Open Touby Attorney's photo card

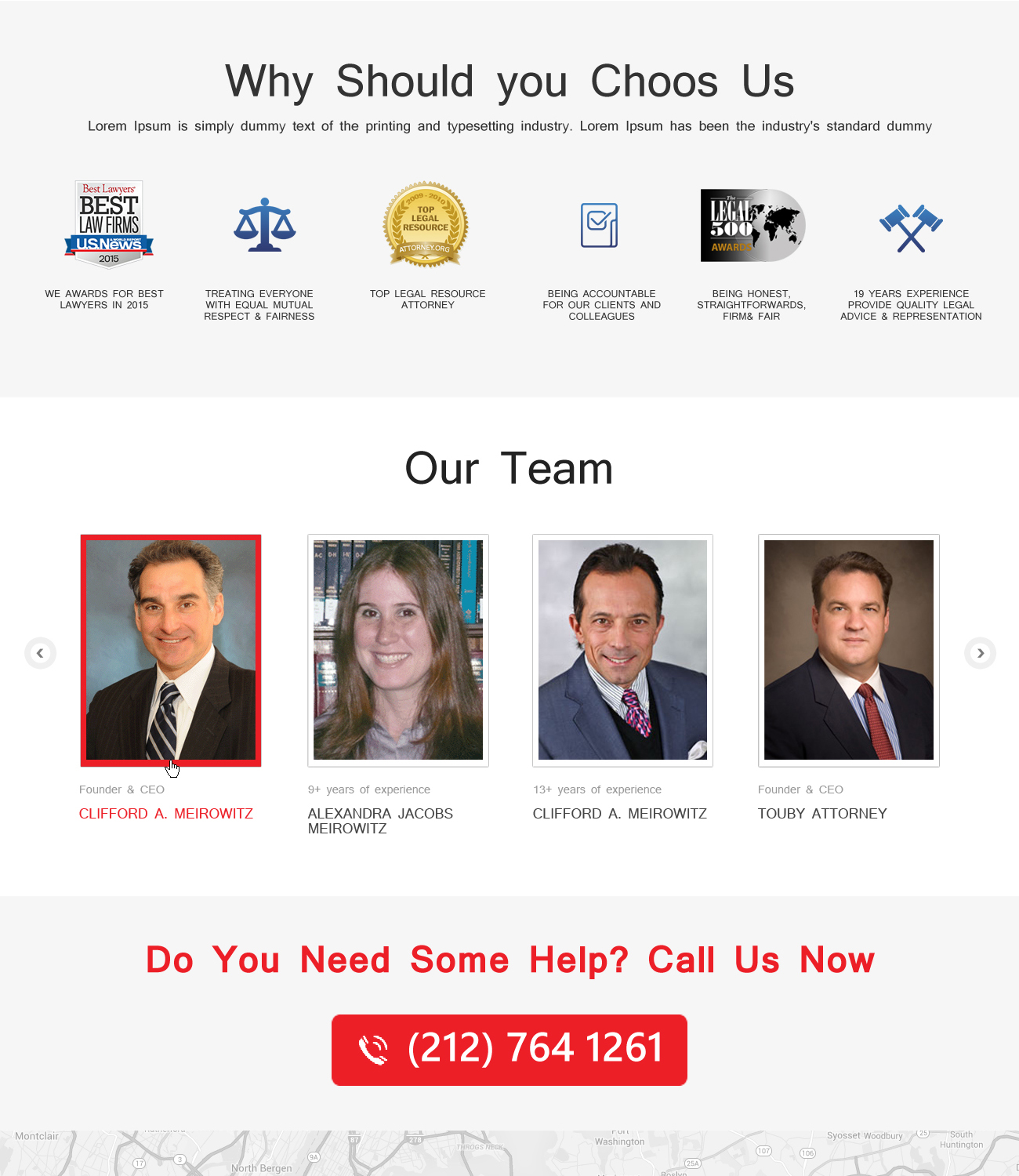click(x=848, y=650)
